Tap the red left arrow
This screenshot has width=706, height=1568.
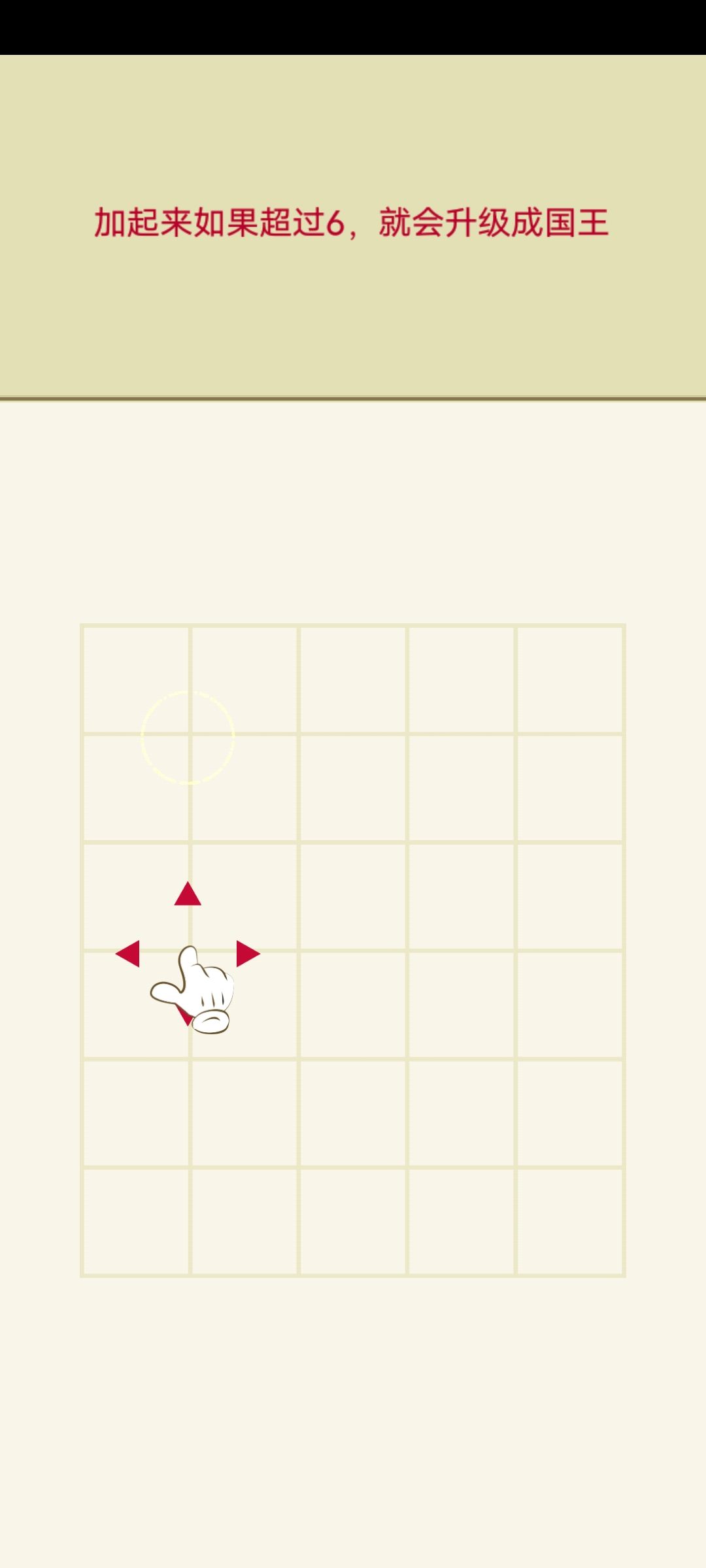tap(127, 953)
